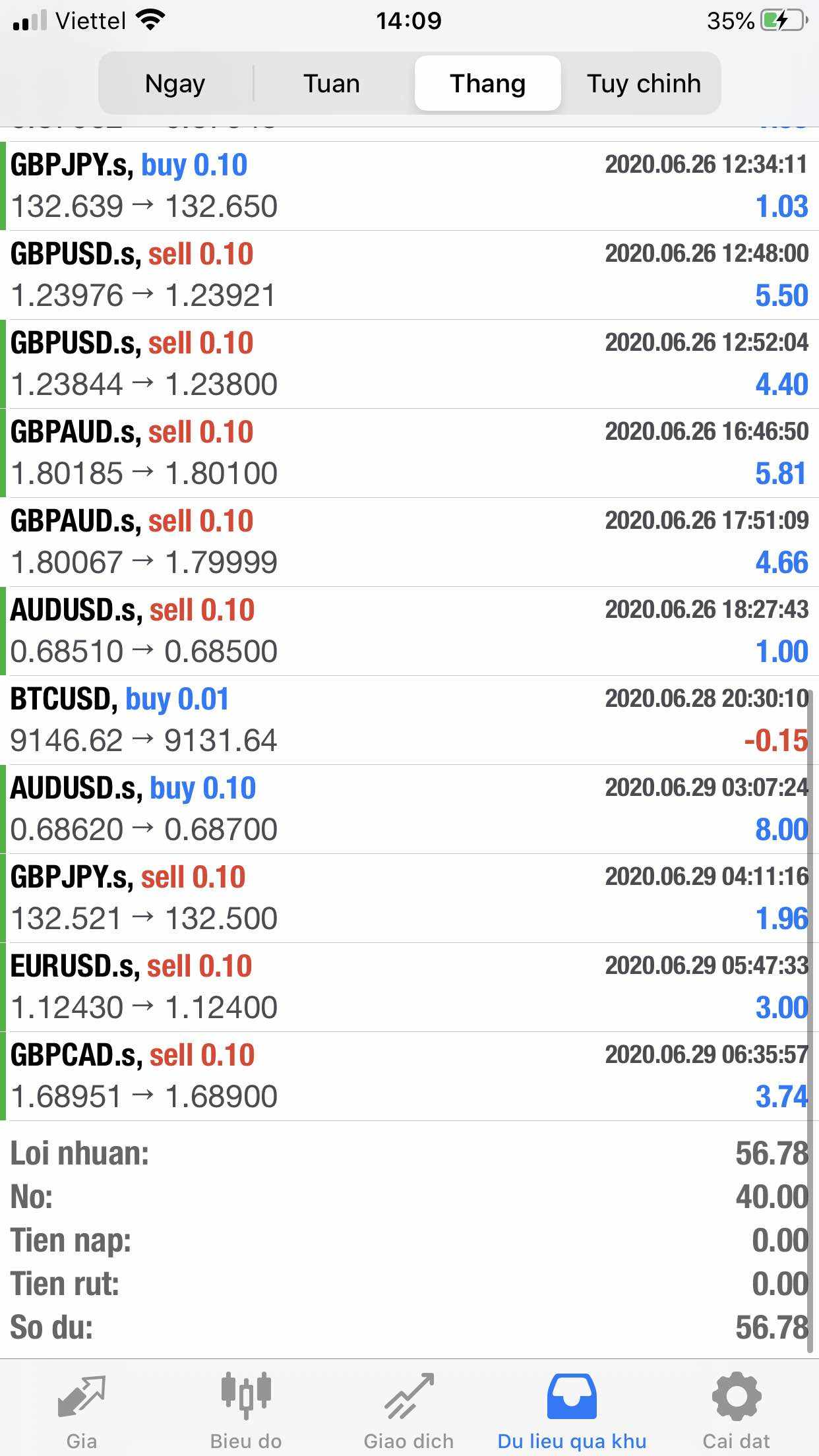Select the Tuan period tab
The width and height of the screenshot is (819, 1456).
tap(332, 84)
